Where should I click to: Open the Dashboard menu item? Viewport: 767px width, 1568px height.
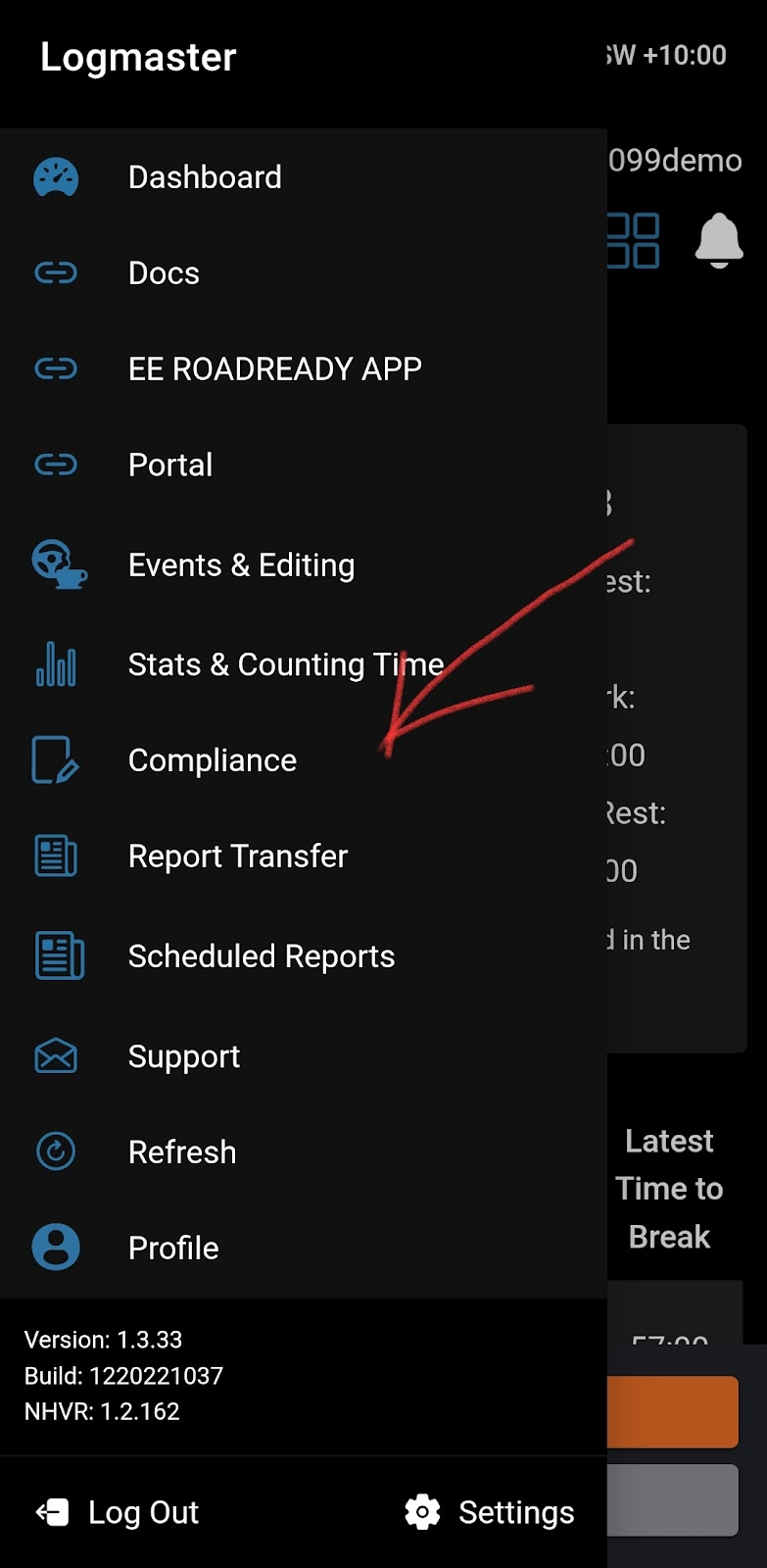[x=205, y=177]
